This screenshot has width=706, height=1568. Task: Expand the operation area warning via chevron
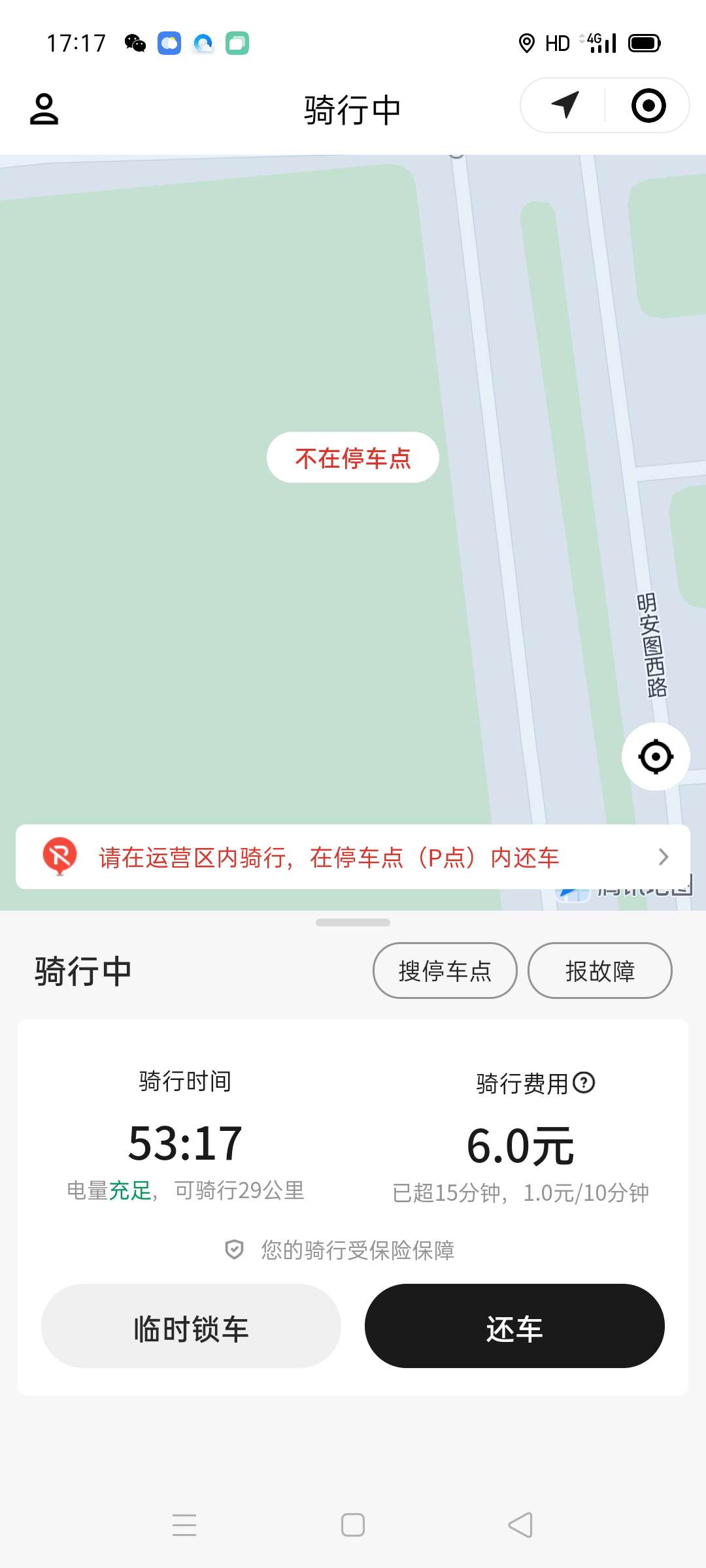663,857
